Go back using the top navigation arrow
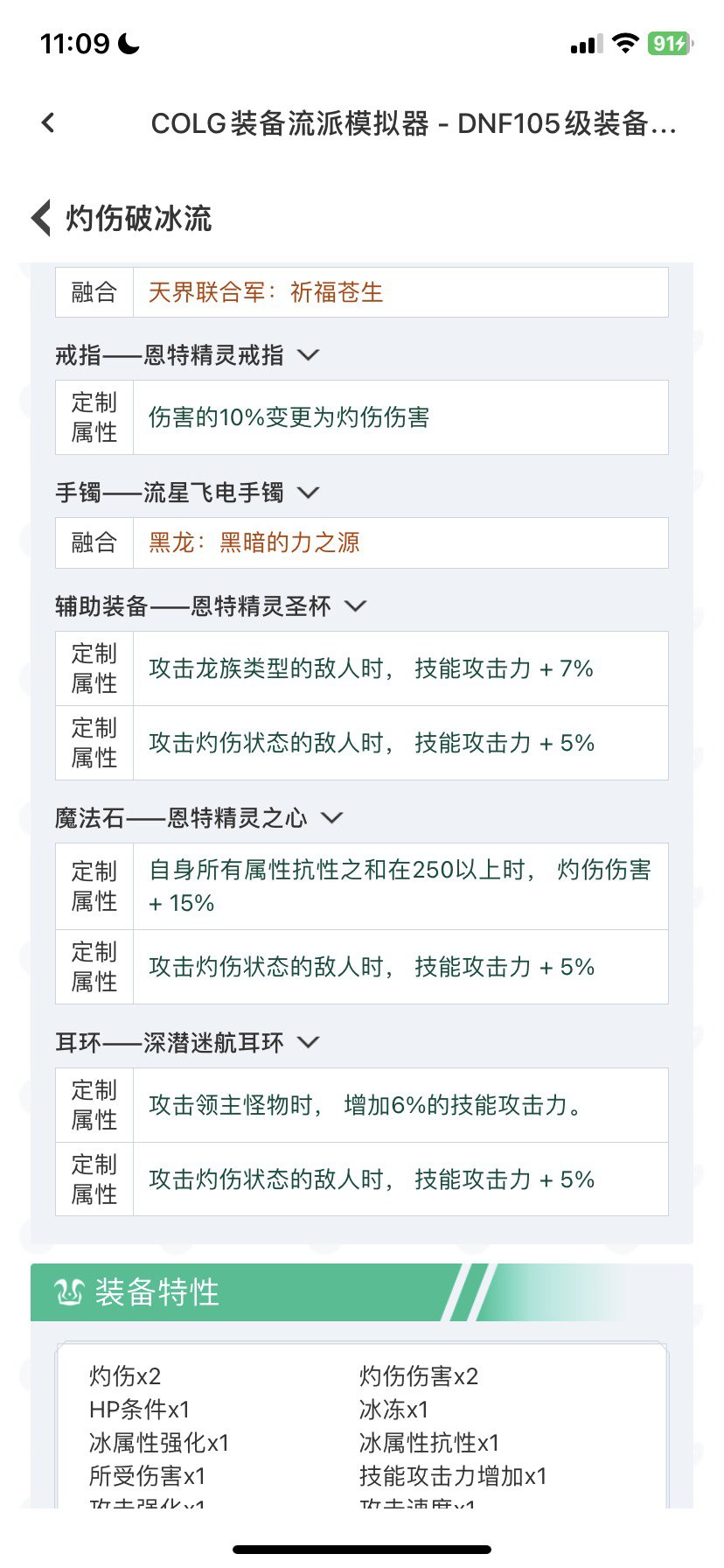Screen dimensions: 724x1568 point(48,123)
